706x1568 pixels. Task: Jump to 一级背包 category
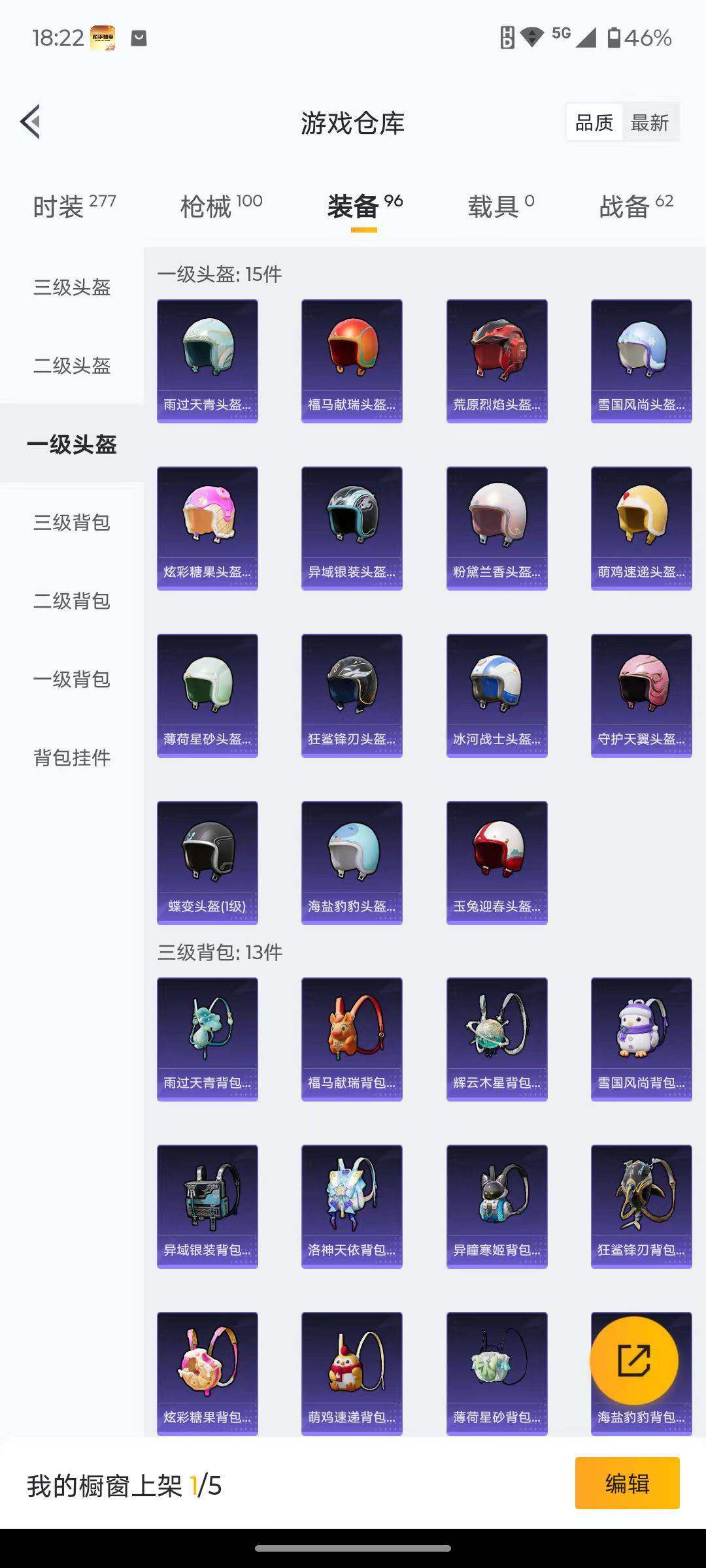click(72, 679)
